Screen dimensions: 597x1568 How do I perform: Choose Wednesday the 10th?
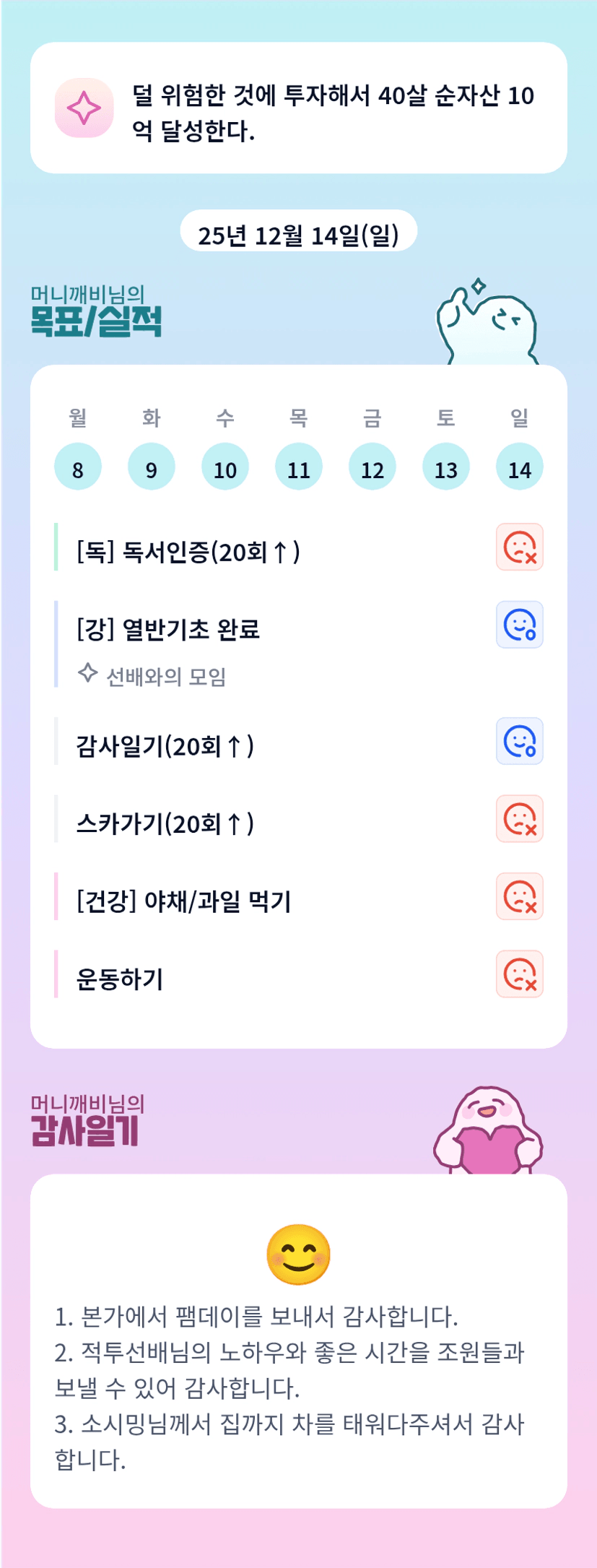(x=225, y=467)
